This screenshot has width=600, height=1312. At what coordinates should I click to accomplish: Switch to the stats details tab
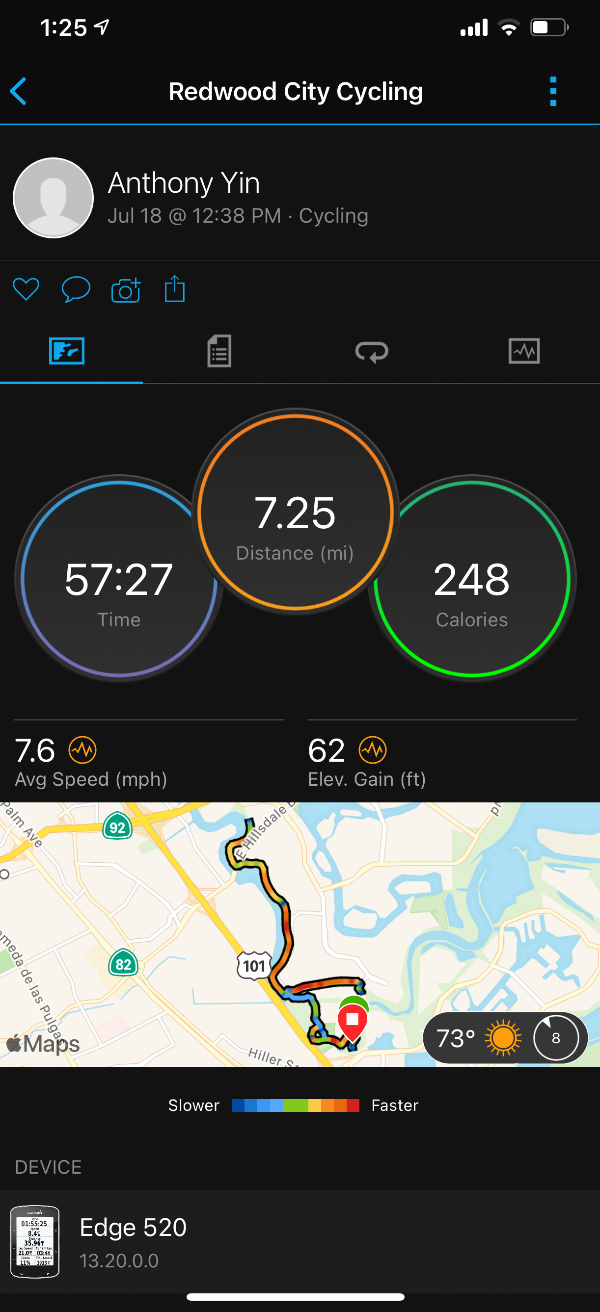pyautogui.click(x=219, y=351)
